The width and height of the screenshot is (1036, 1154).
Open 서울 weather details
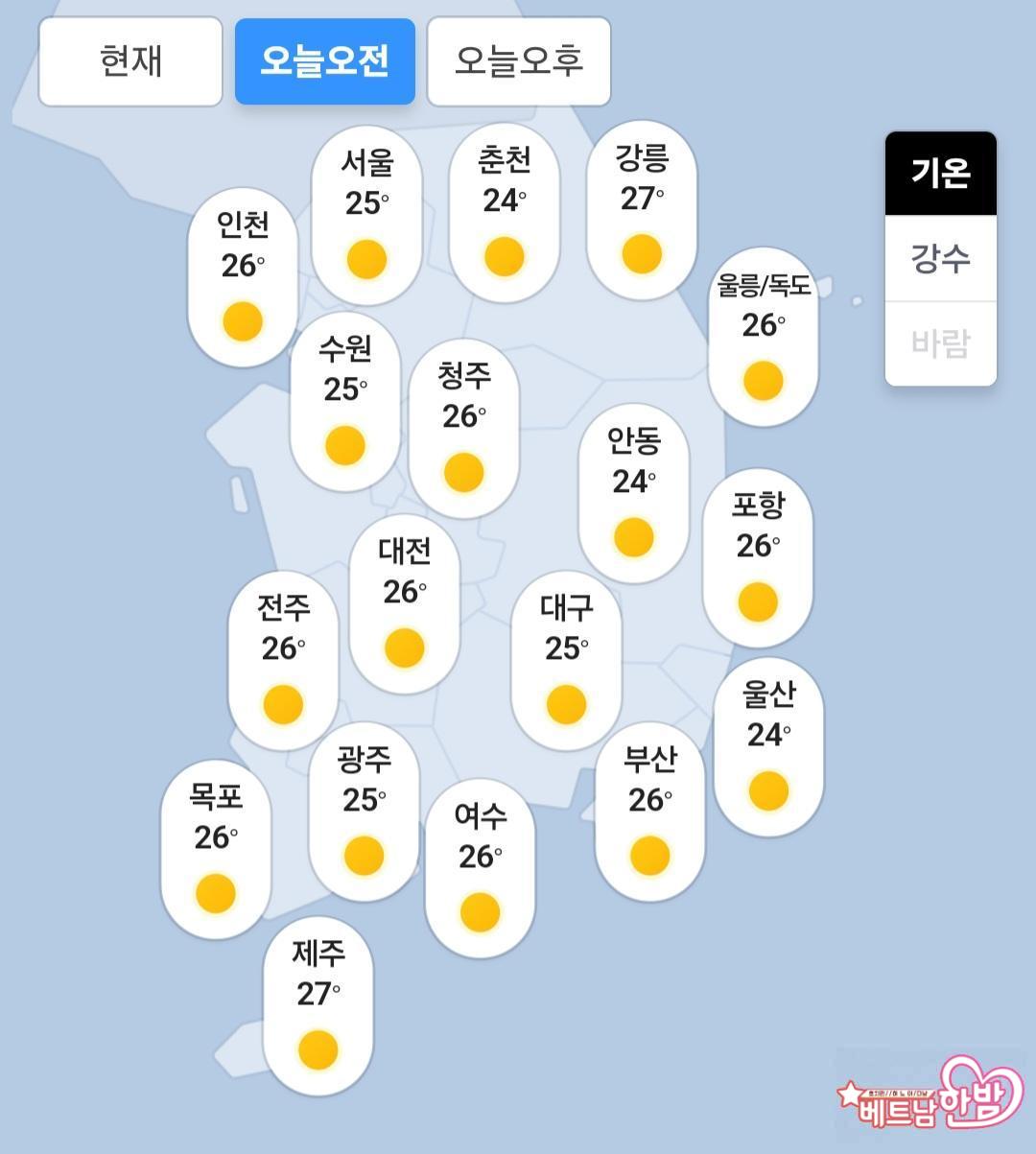(x=366, y=215)
